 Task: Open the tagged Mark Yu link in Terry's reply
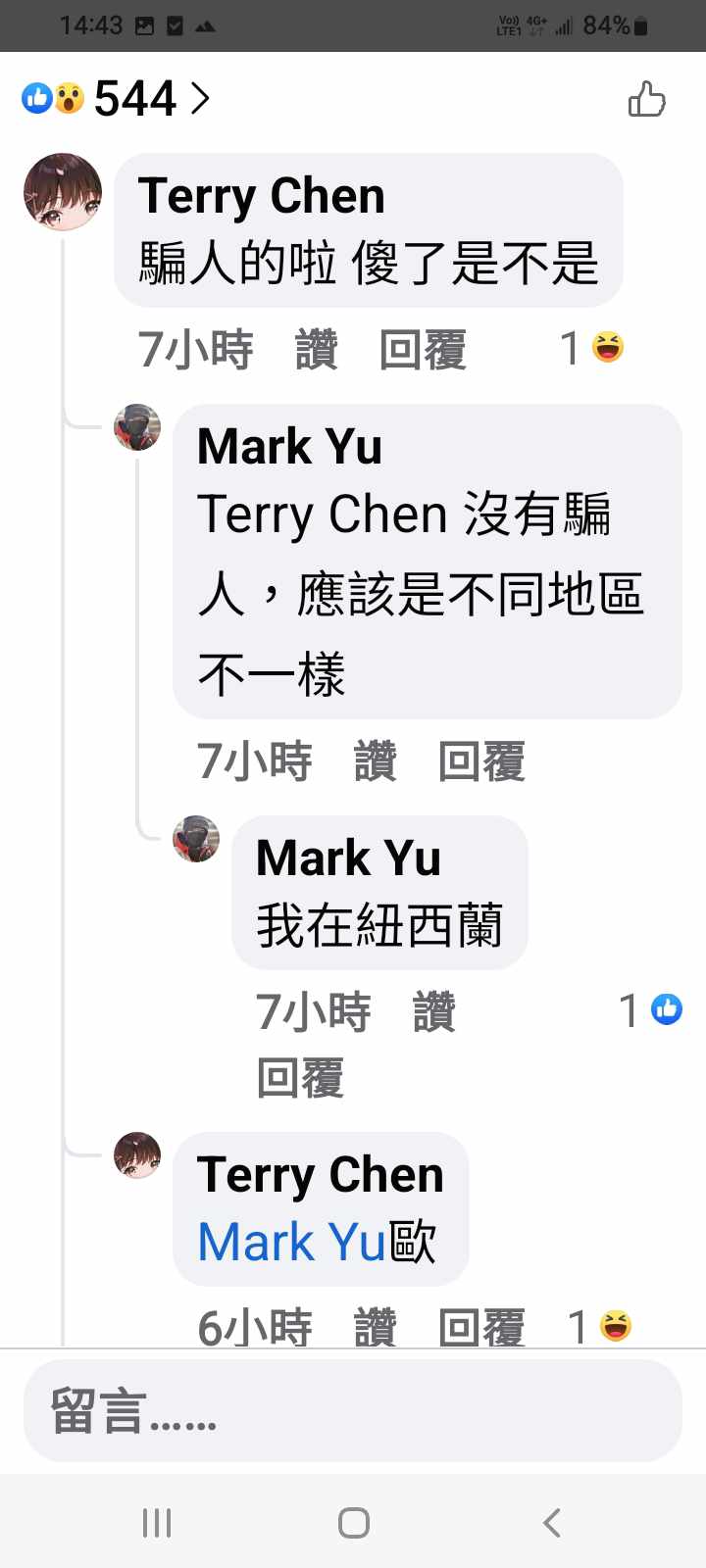[x=291, y=1242]
